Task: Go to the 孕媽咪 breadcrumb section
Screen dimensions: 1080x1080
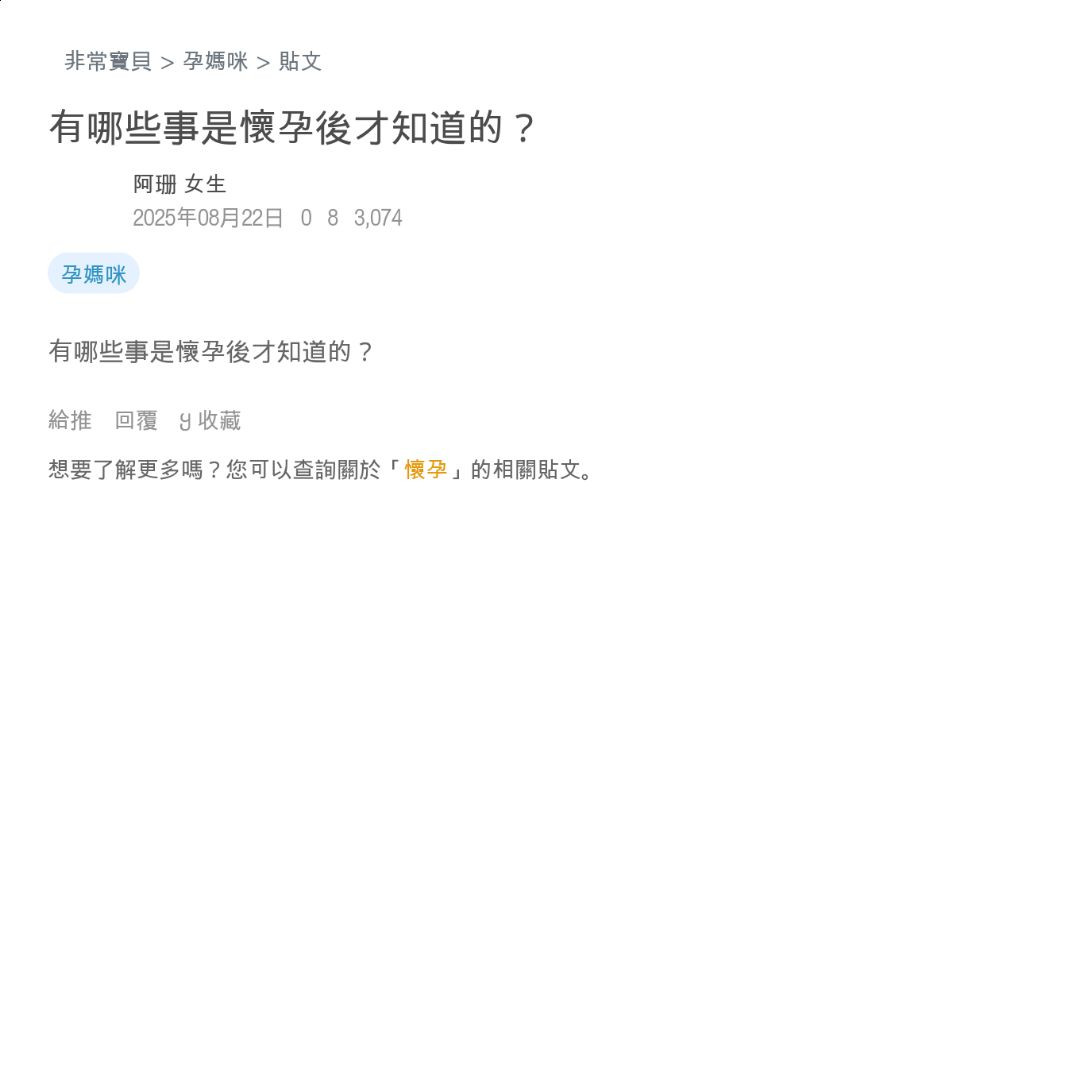Action: 215,62
